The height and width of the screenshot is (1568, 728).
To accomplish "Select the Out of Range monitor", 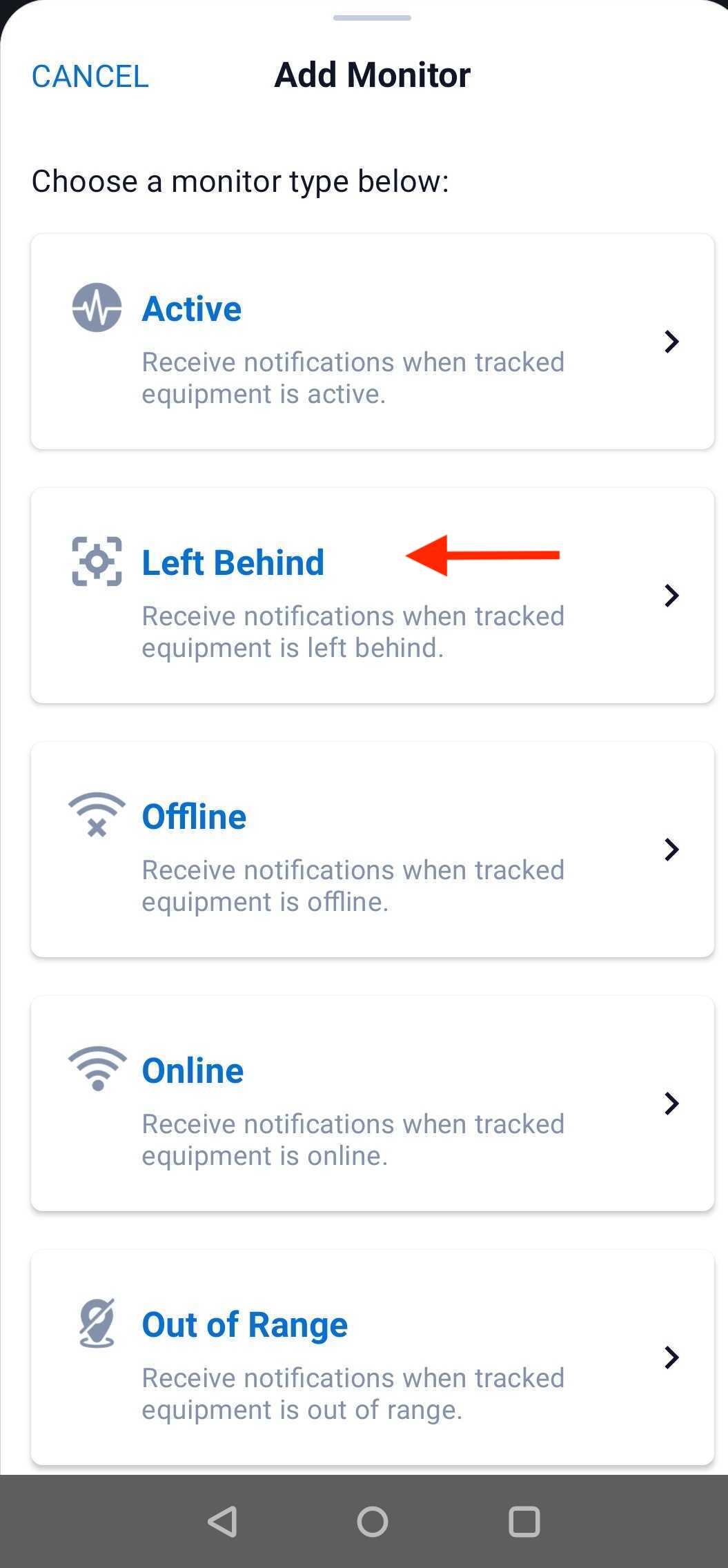I will click(372, 1358).
